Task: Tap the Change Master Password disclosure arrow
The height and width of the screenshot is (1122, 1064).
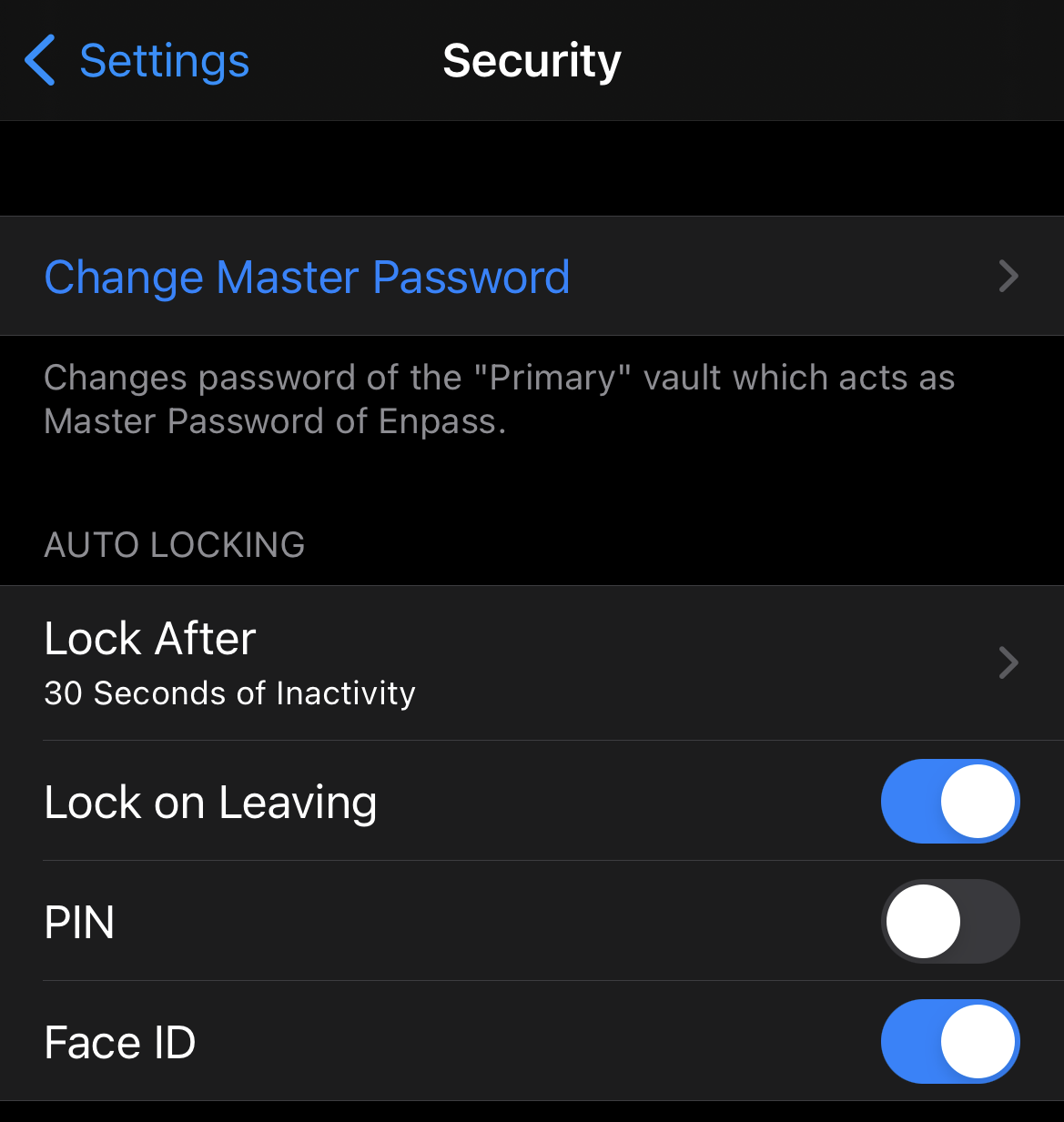Action: pyautogui.click(x=1008, y=276)
